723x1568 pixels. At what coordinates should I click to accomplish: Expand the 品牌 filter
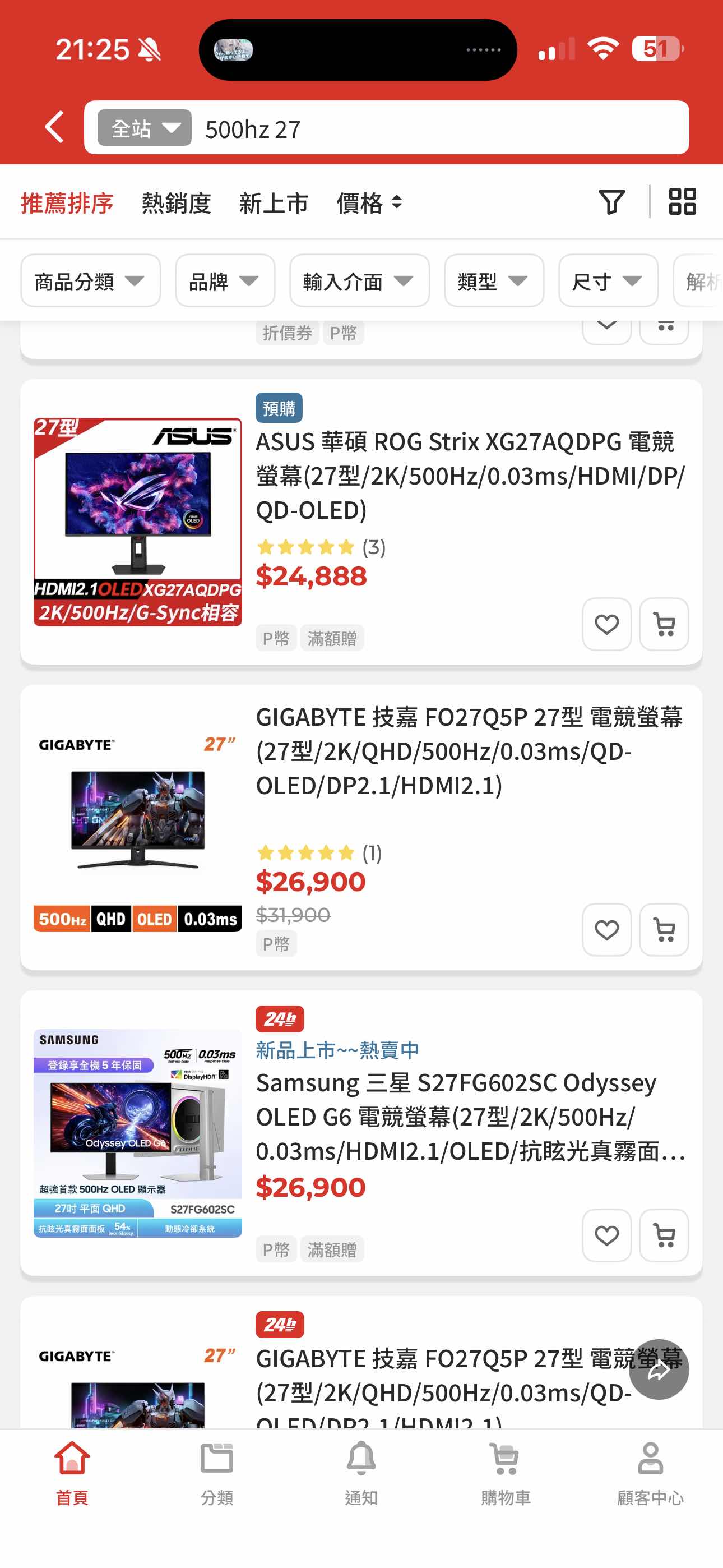(225, 280)
